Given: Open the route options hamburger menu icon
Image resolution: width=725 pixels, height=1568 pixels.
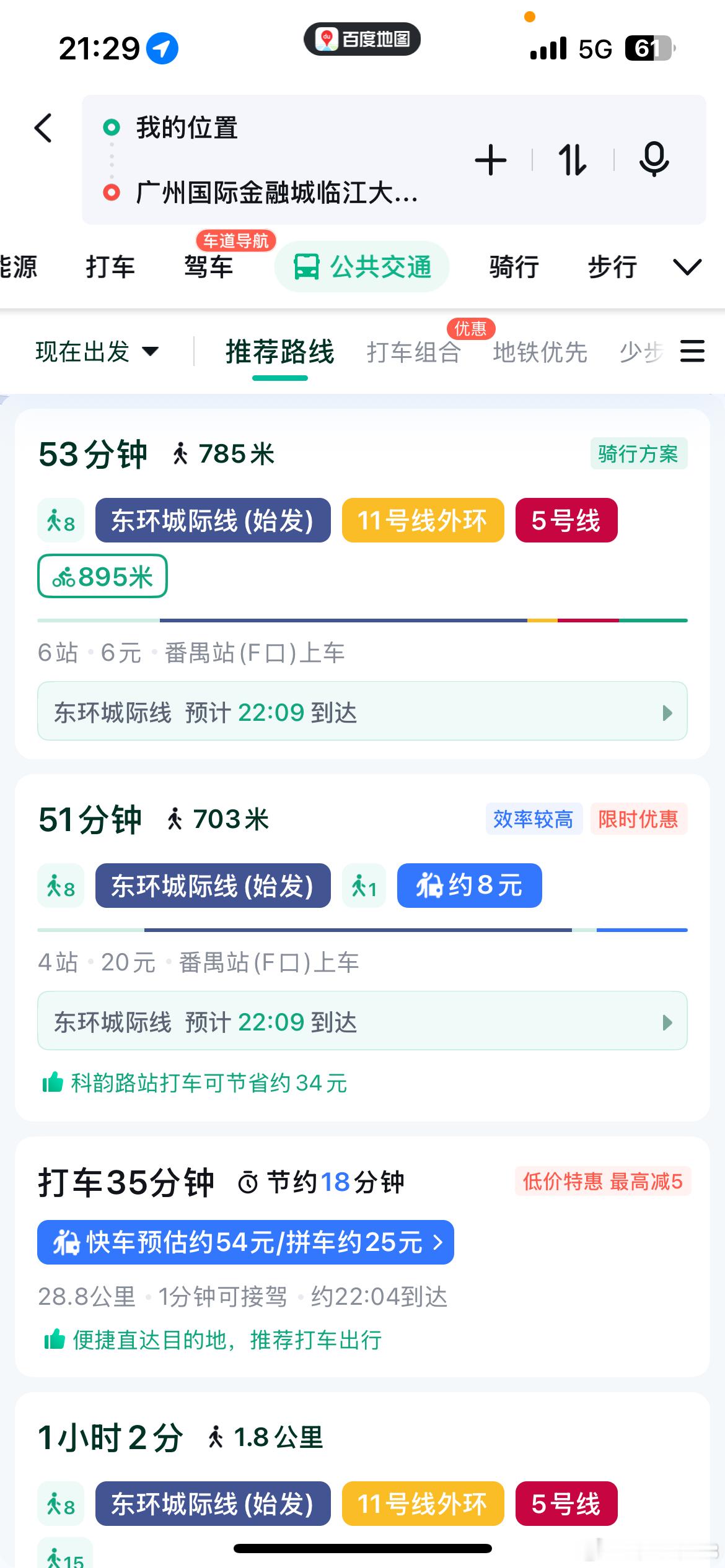Looking at the screenshot, I should 692,352.
